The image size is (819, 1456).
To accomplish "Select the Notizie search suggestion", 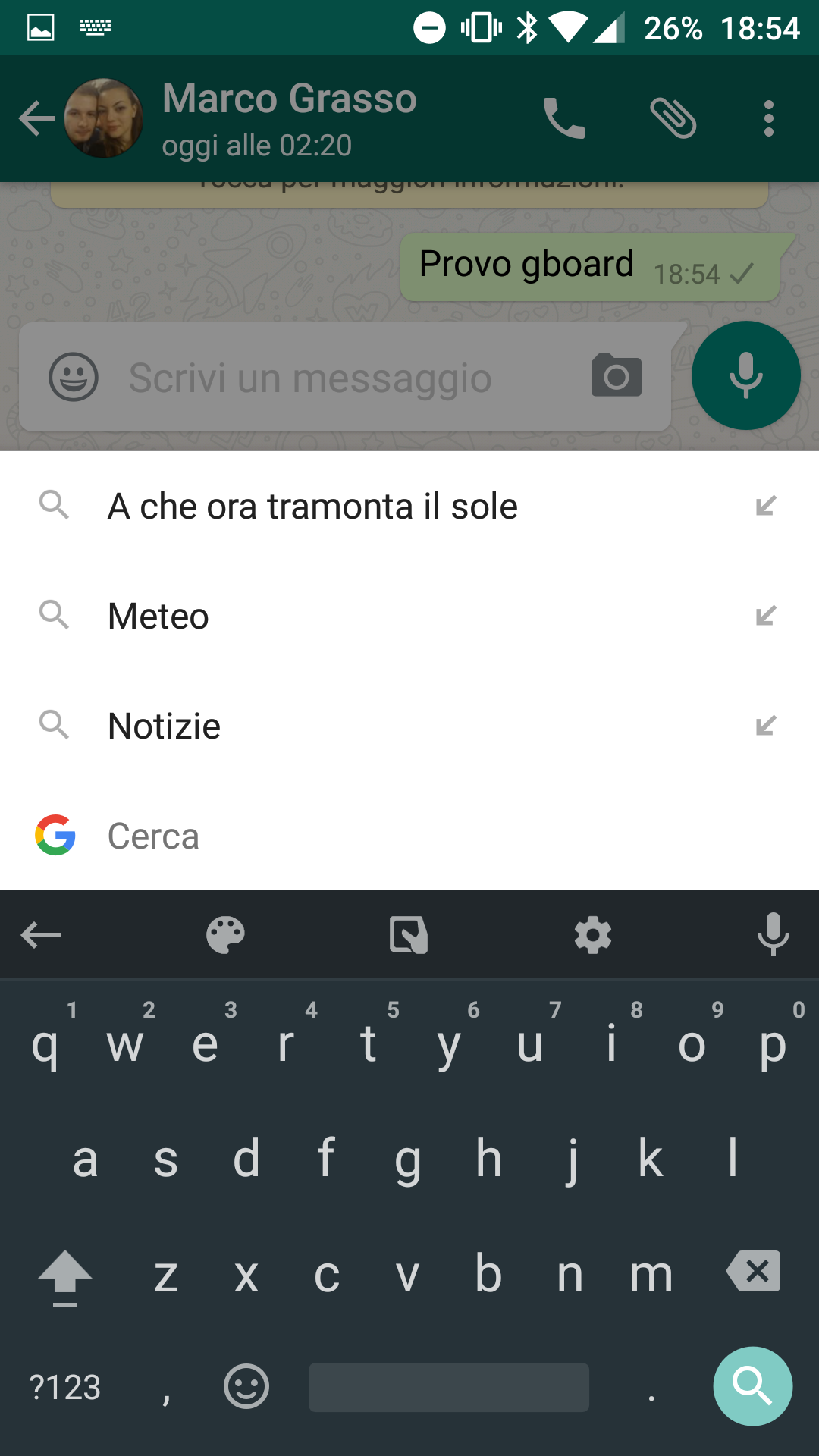I will tap(409, 726).
